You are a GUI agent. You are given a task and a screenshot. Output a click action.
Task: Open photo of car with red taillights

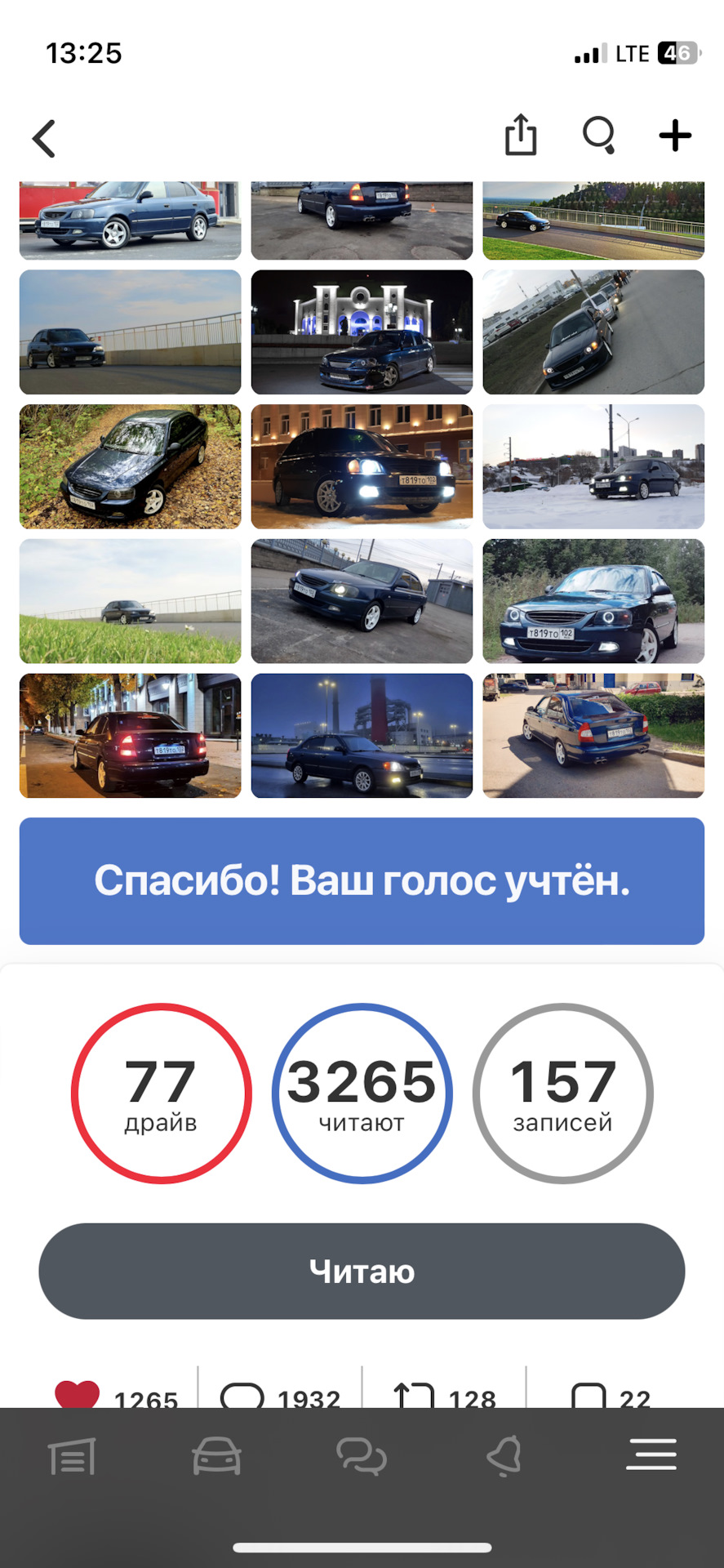point(131,735)
